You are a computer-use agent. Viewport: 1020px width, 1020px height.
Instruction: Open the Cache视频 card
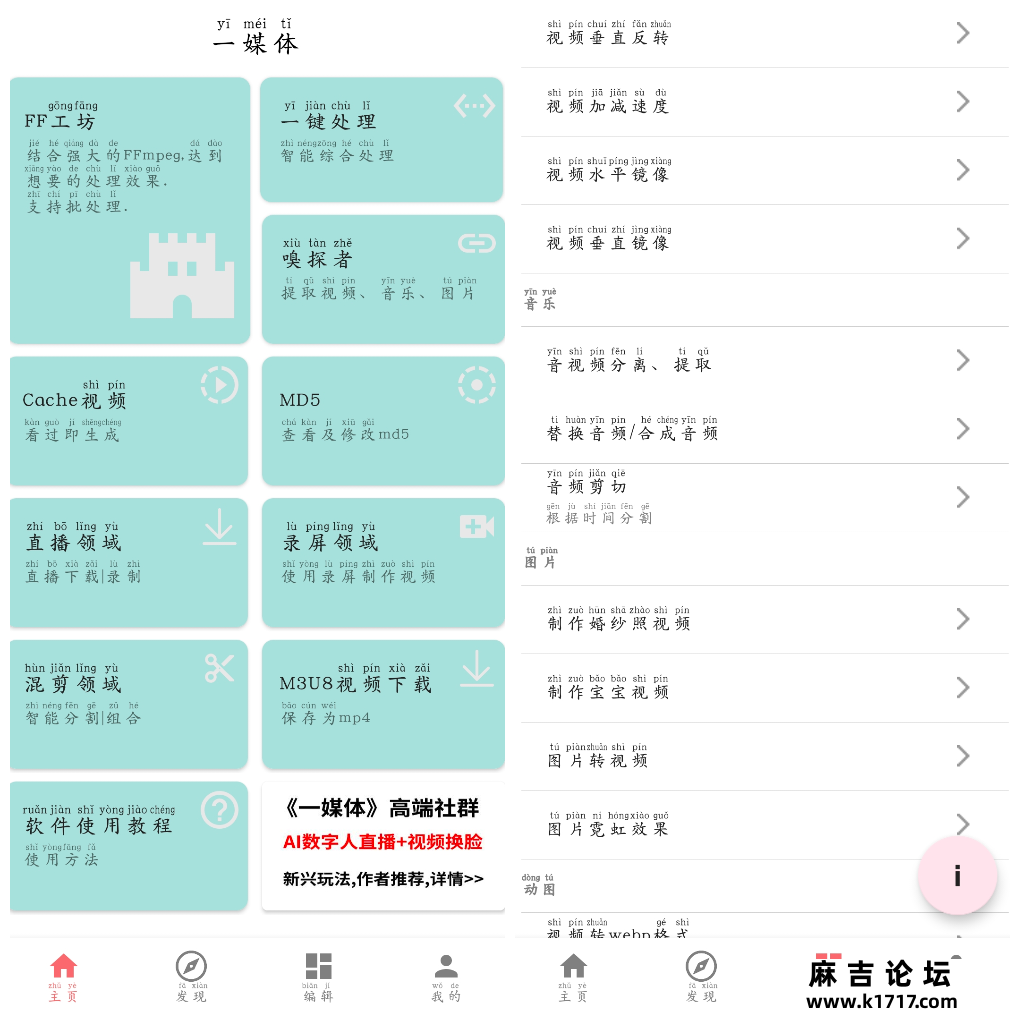(x=129, y=421)
